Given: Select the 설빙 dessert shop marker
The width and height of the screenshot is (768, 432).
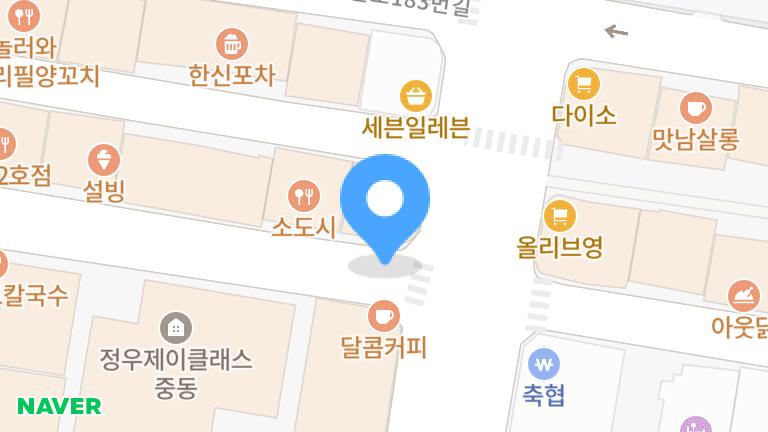Looking at the screenshot, I should pyautogui.click(x=103, y=159).
